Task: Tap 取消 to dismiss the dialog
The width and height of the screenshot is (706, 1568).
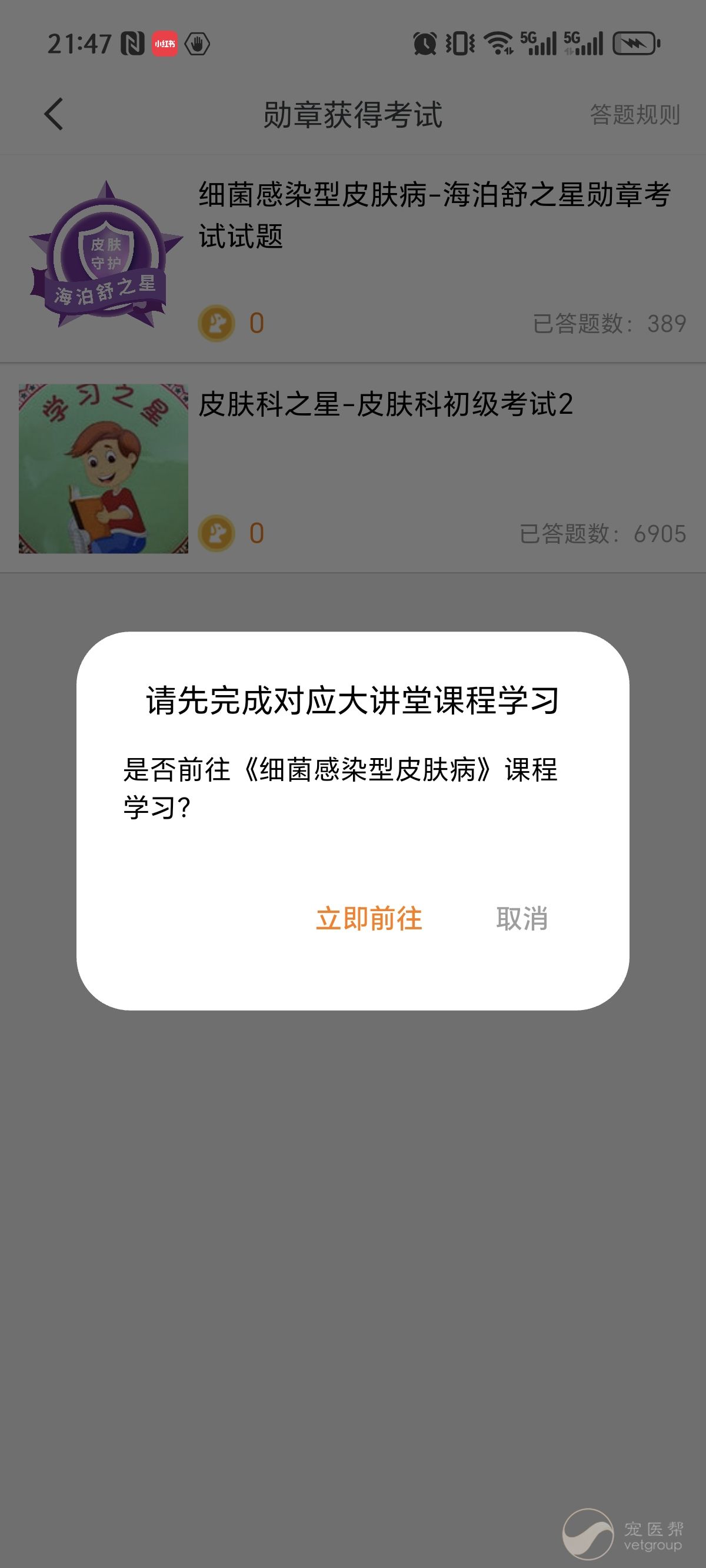Action: click(522, 919)
